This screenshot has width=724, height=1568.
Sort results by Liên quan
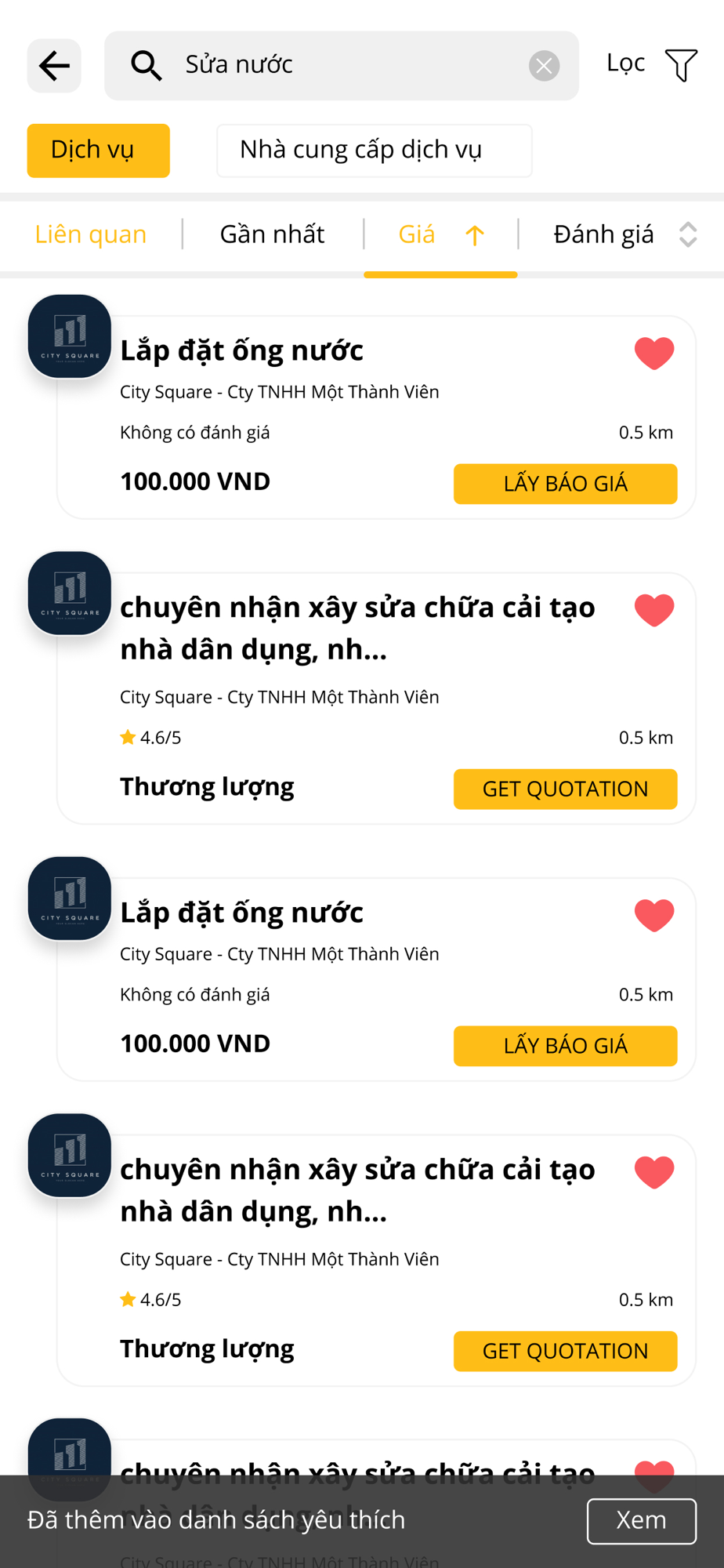pos(91,234)
